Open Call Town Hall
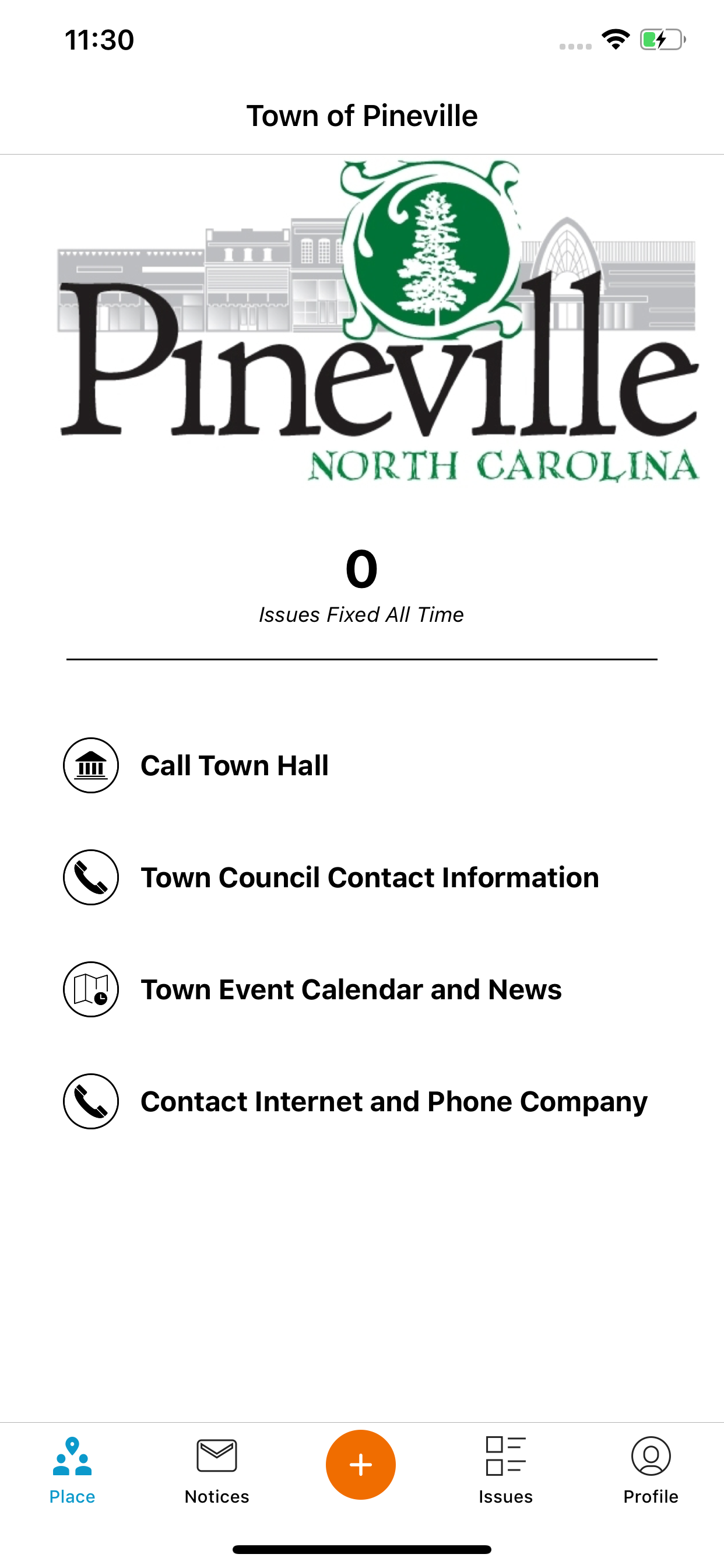The image size is (724, 1568). point(361,765)
